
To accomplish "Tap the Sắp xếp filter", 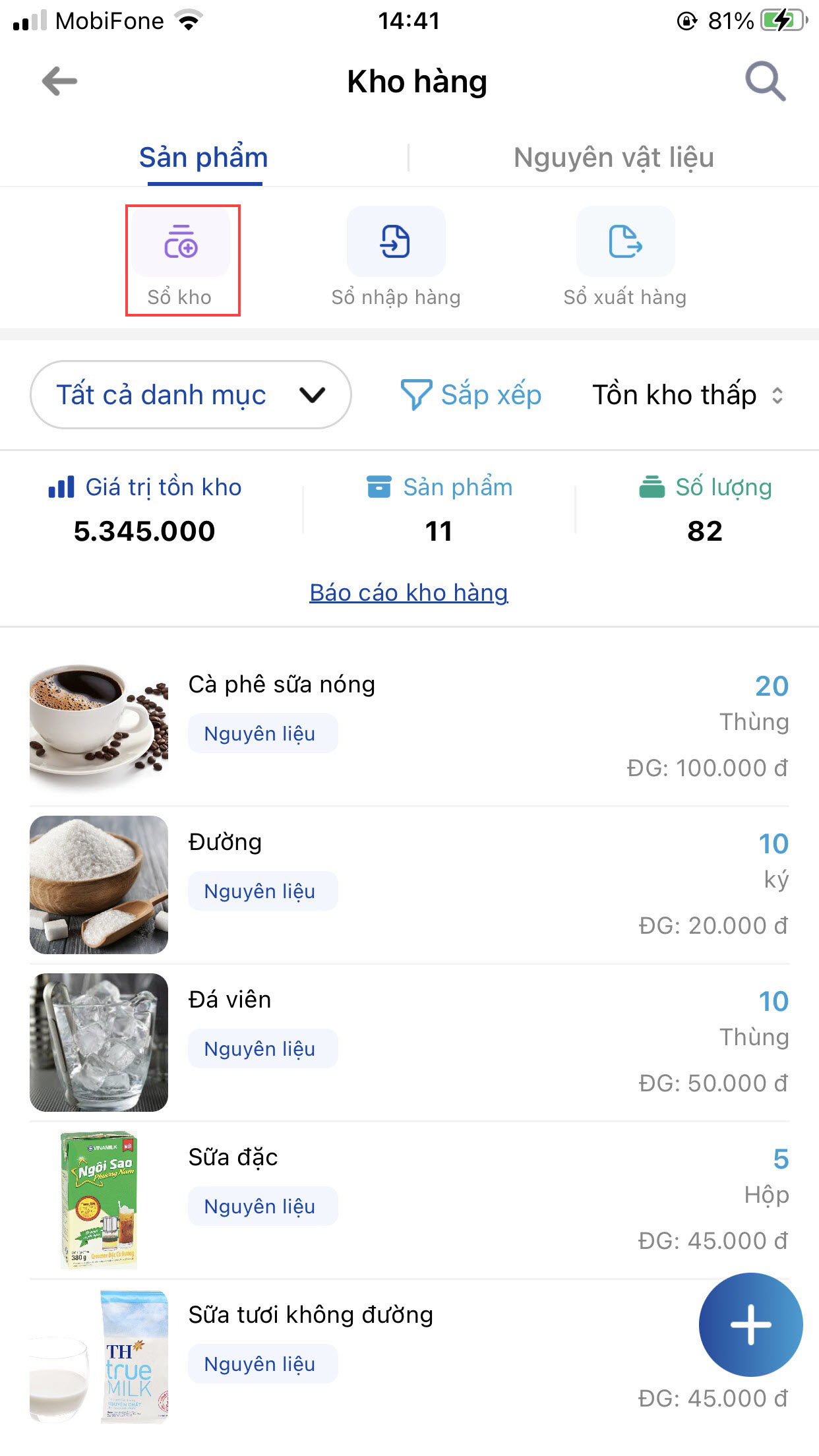I will pos(472,395).
